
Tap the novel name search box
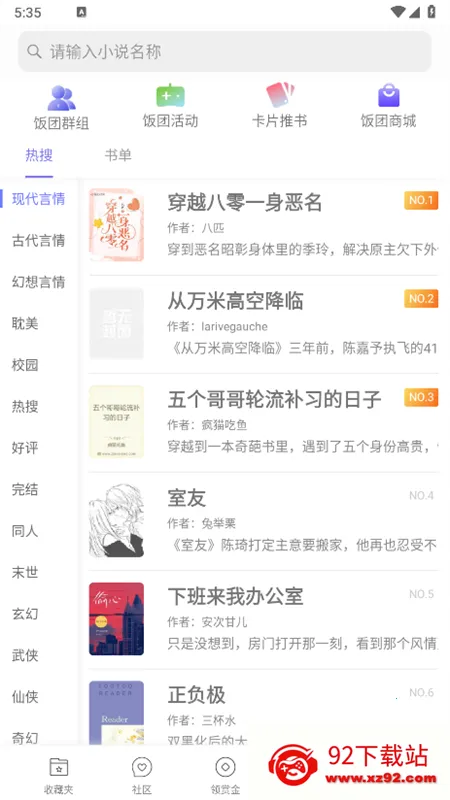coord(224,52)
